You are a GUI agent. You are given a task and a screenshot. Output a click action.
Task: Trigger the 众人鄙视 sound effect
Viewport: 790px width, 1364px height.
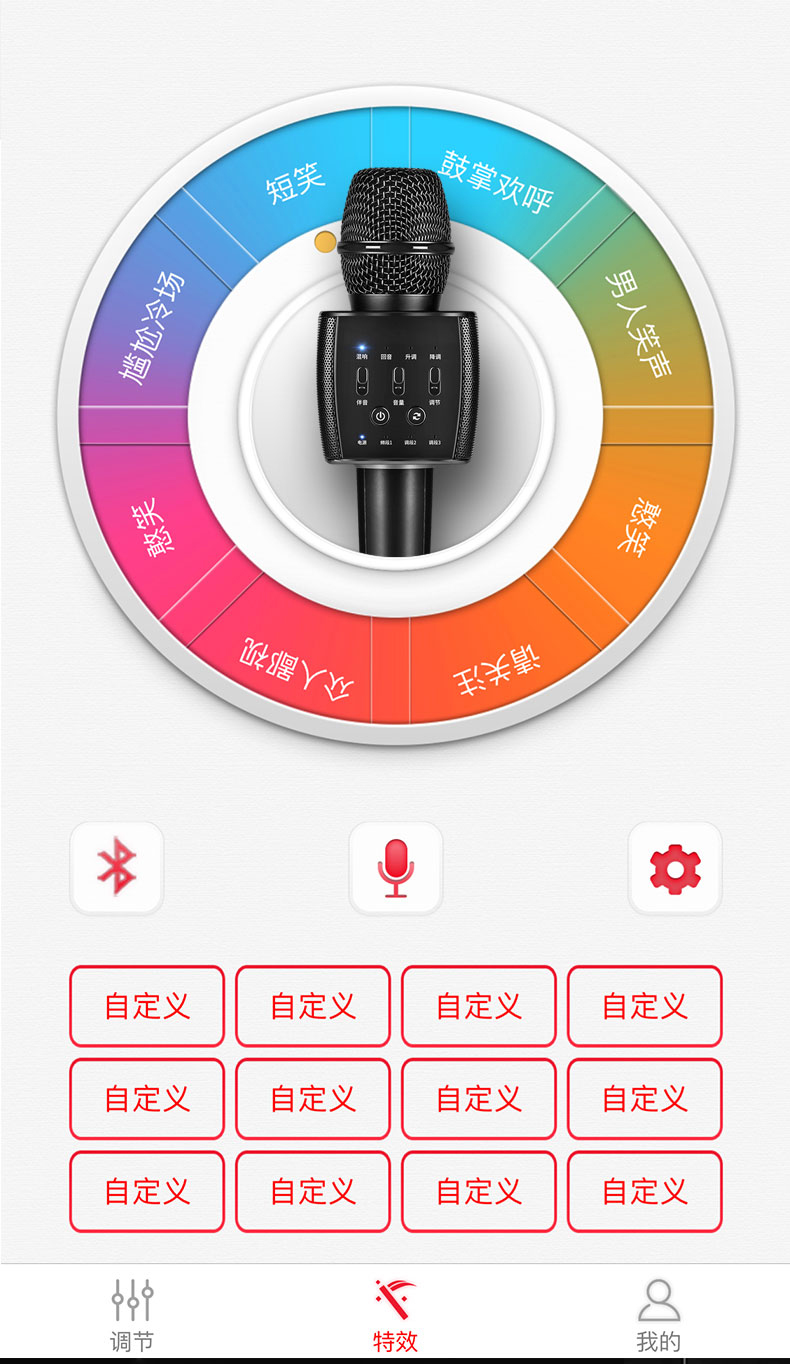click(x=297, y=670)
